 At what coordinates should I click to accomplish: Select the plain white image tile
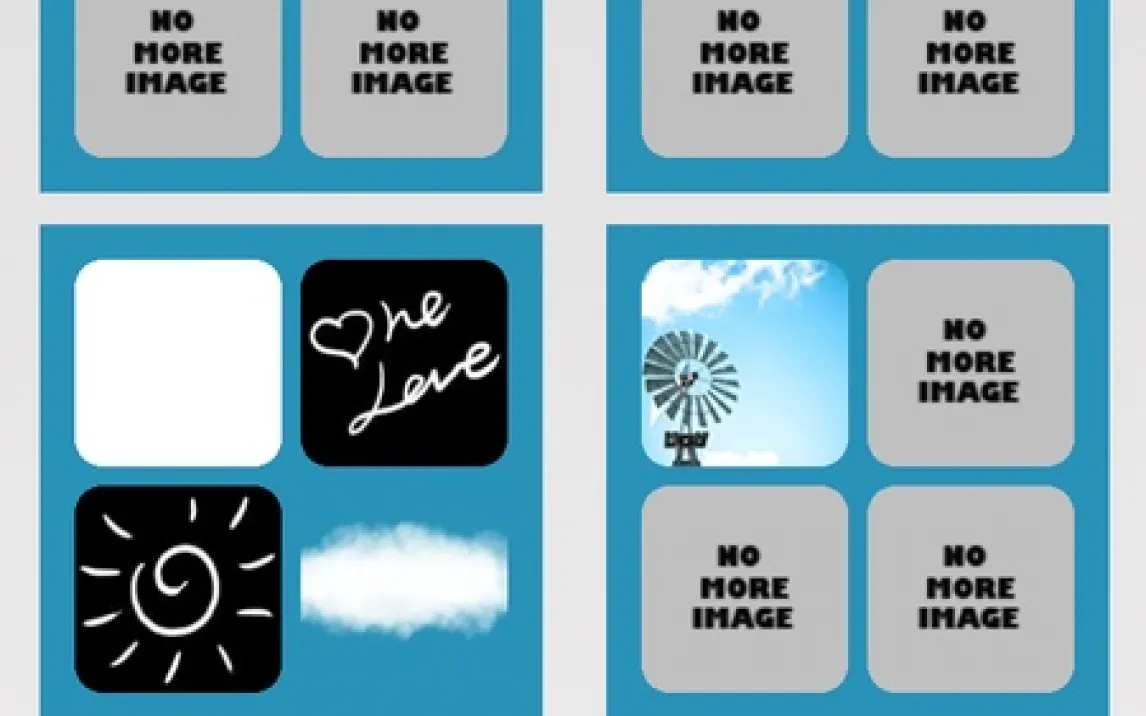(178, 363)
